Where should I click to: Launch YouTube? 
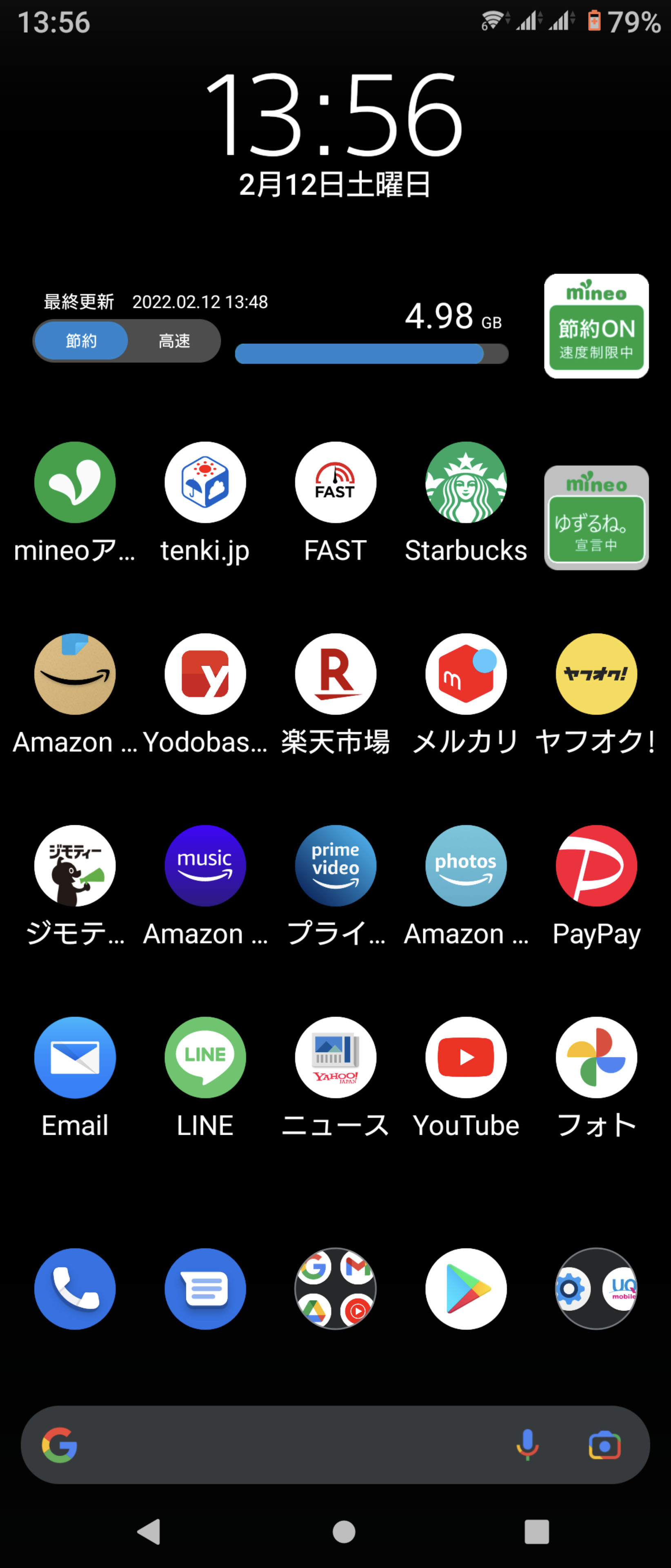(466, 1058)
